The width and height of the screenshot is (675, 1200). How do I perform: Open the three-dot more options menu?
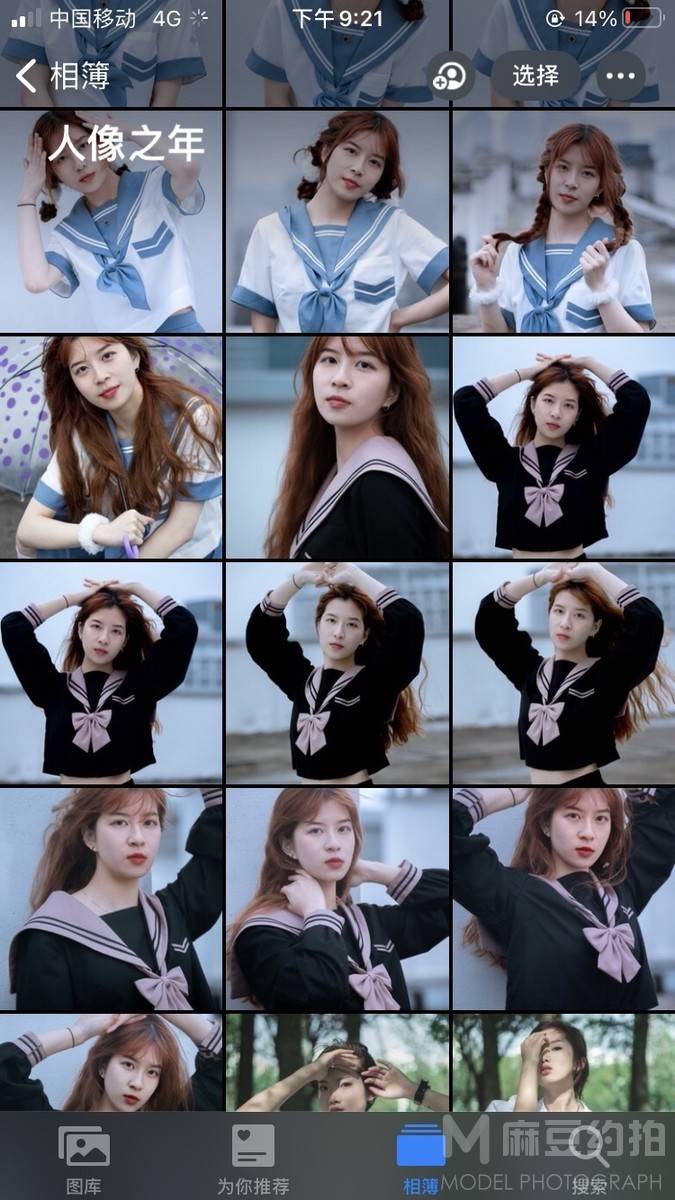click(622, 76)
